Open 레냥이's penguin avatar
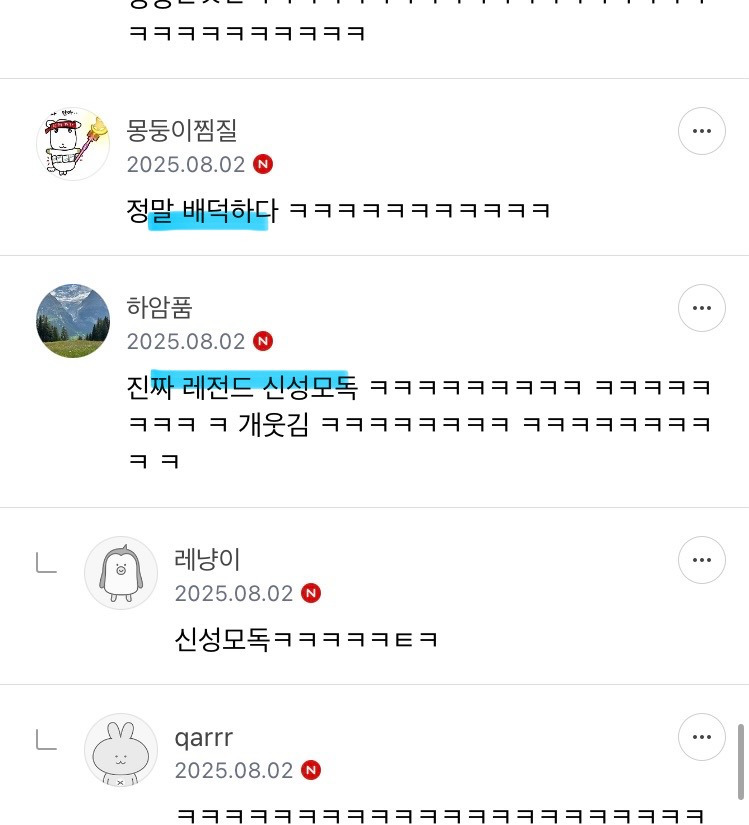The height and width of the screenshot is (825, 749). coord(121,573)
